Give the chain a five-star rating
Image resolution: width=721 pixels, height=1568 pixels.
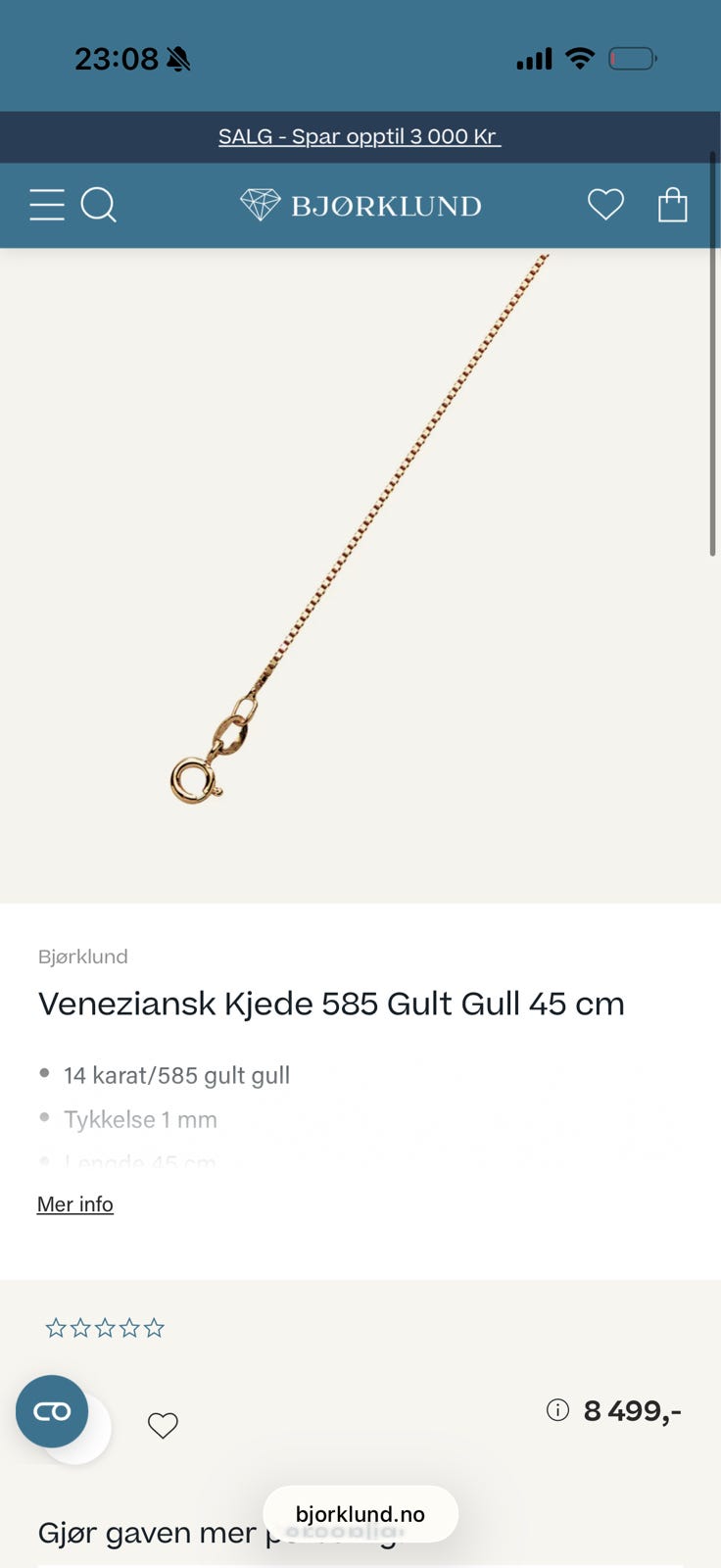(x=155, y=1327)
